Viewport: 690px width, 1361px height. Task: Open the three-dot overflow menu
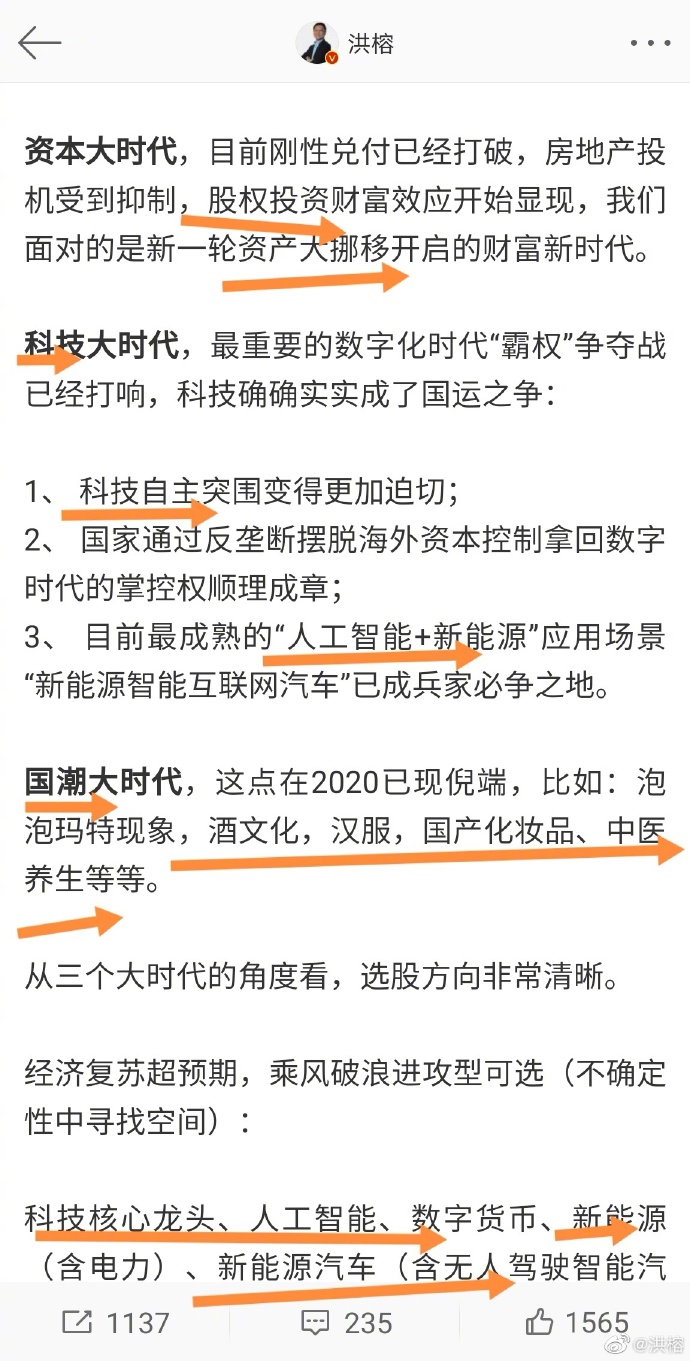click(x=650, y=43)
